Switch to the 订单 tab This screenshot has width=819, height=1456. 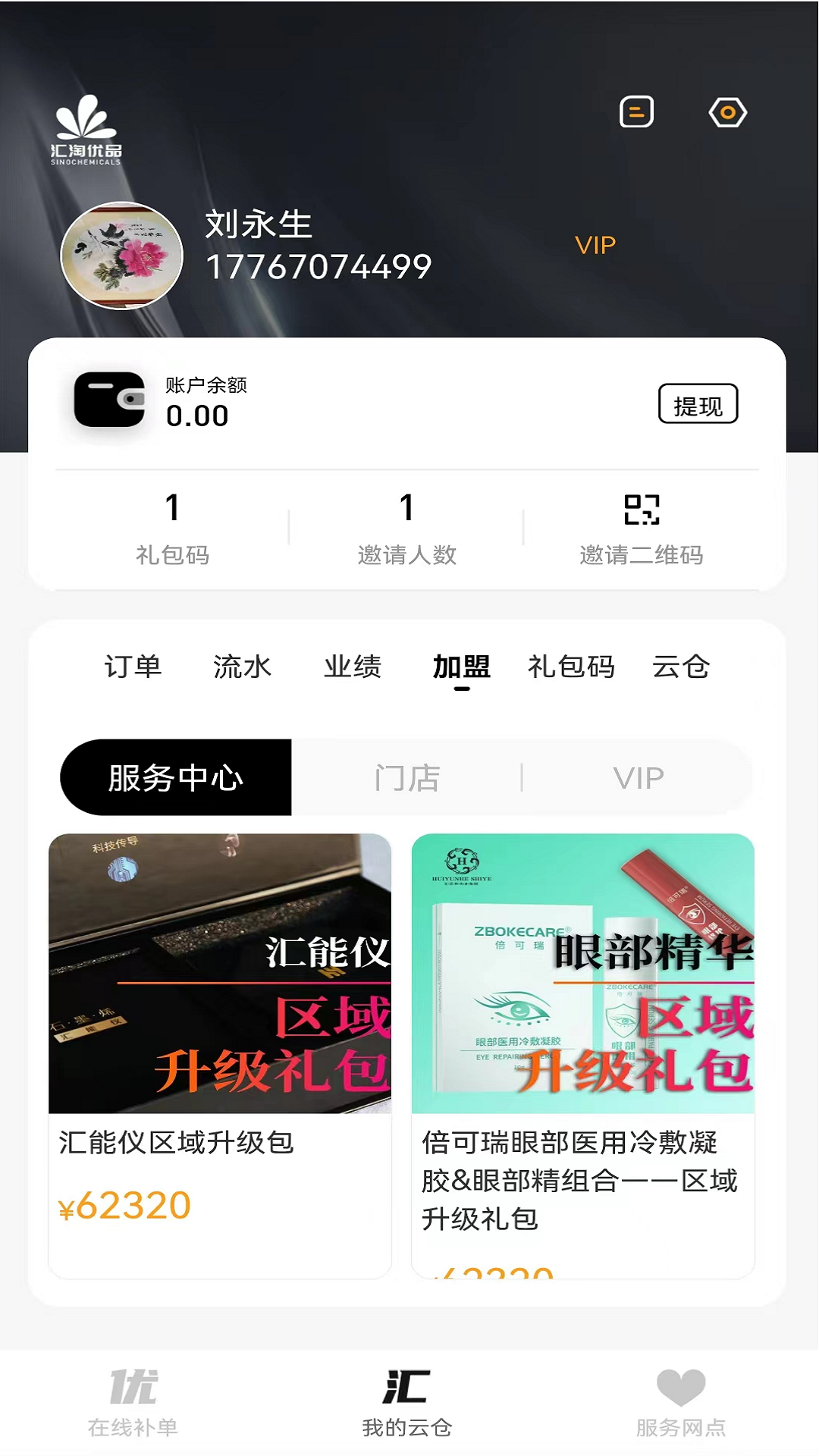tap(133, 667)
